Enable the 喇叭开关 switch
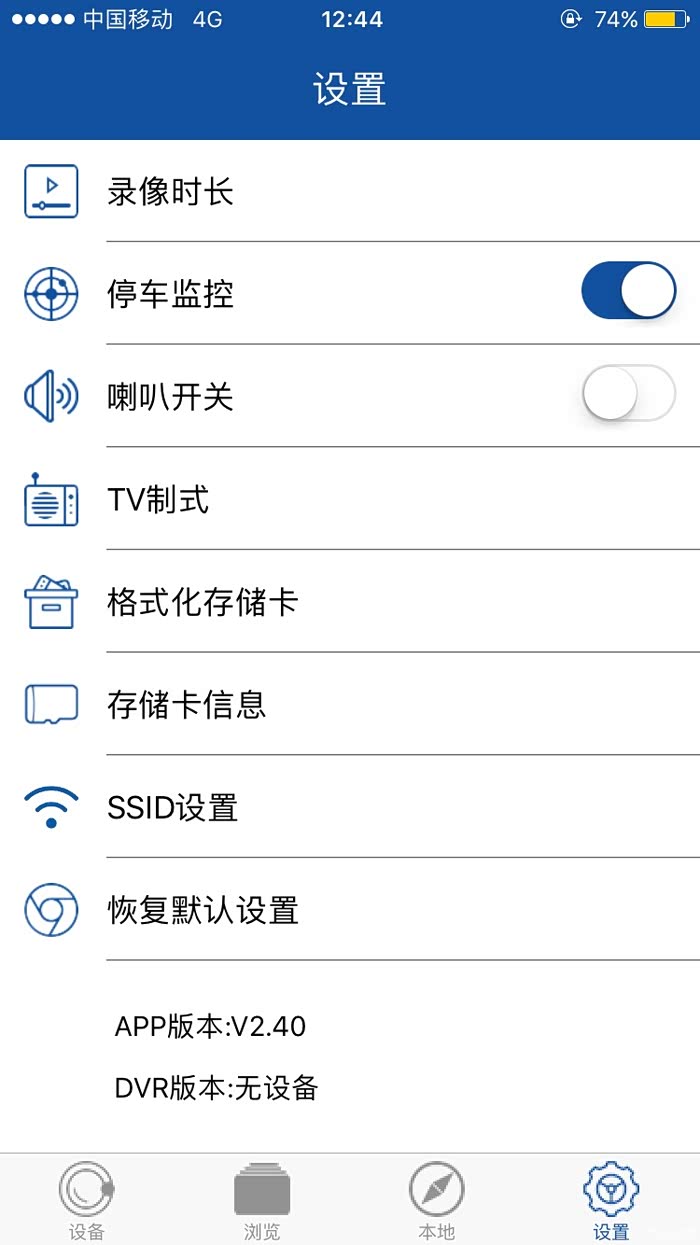Screen dimensions: 700x1245 click(628, 395)
